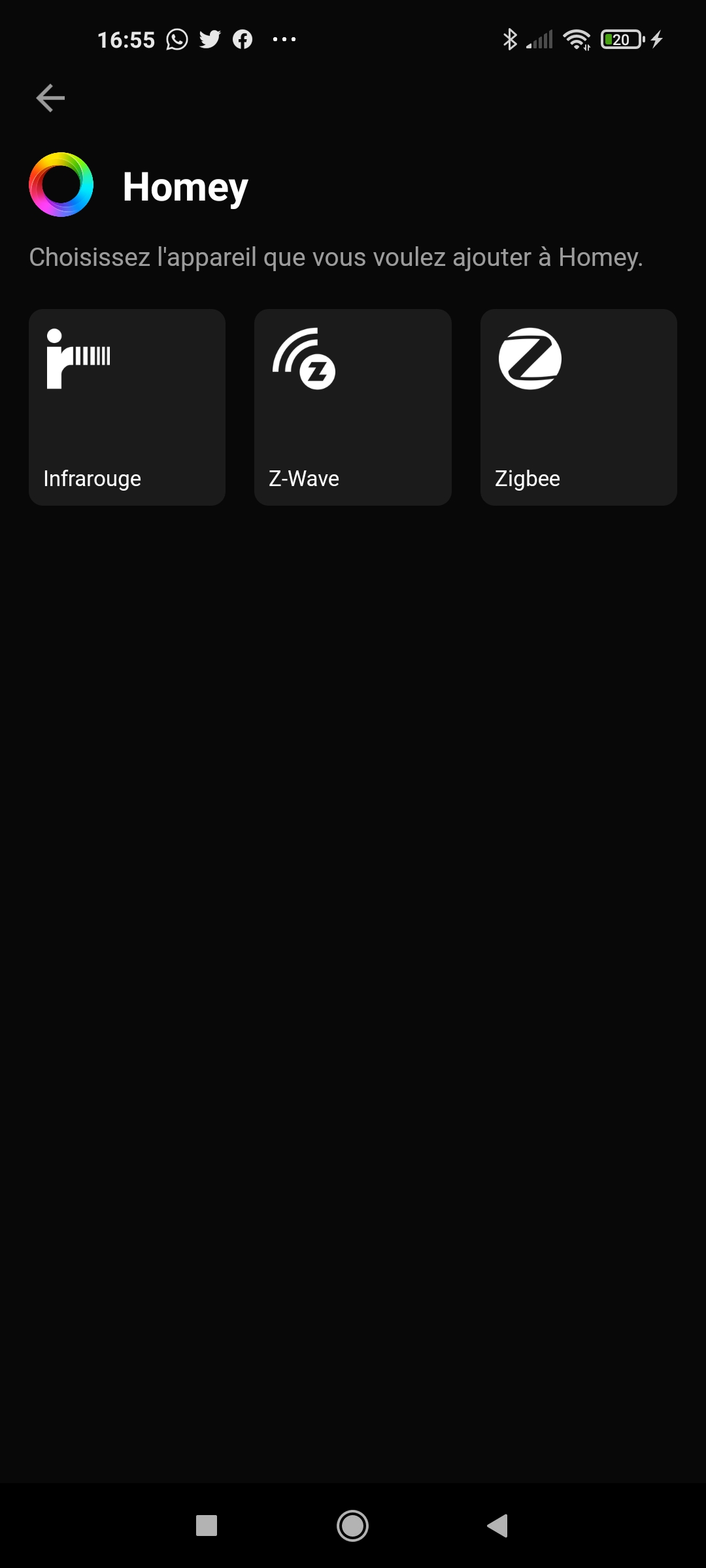
Task: Go back using the top arrow
Action: pyautogui.click(x=50, y=98)
